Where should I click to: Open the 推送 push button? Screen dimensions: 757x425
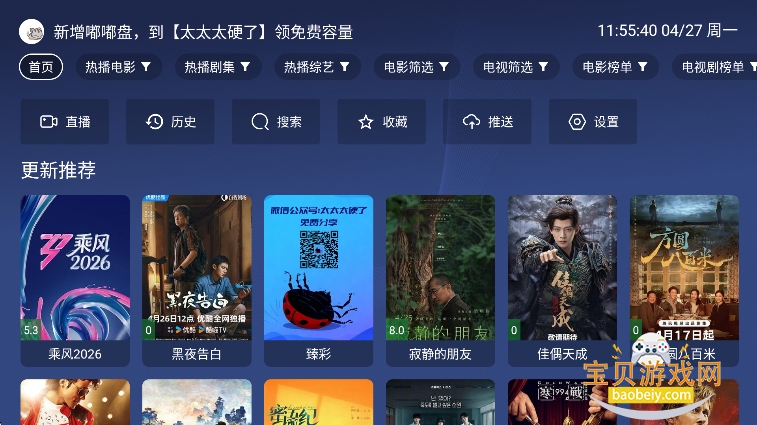pyautogui.click(x=488, y=122)
